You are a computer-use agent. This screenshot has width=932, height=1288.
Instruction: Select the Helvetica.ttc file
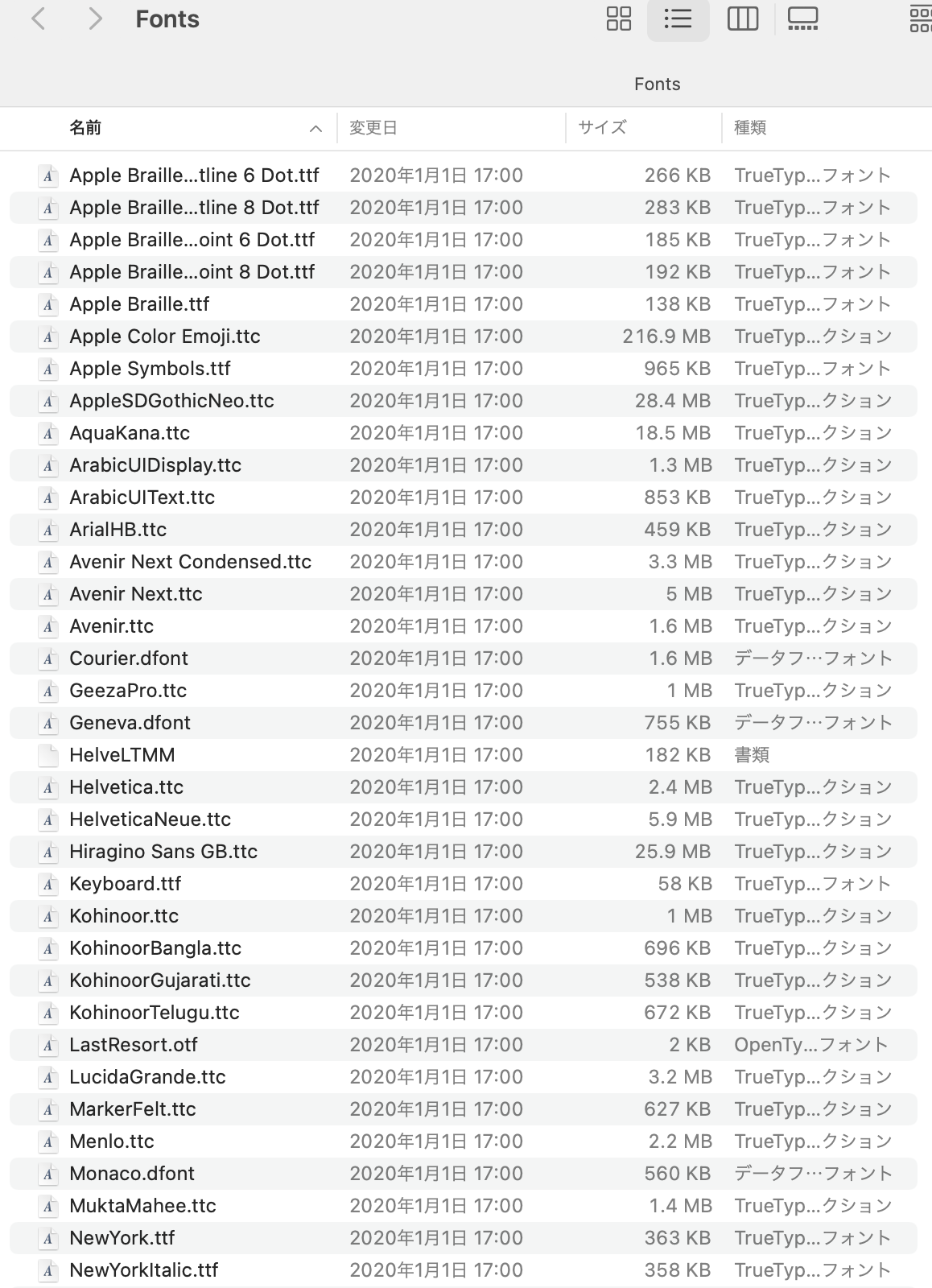[x=126, y=787]
